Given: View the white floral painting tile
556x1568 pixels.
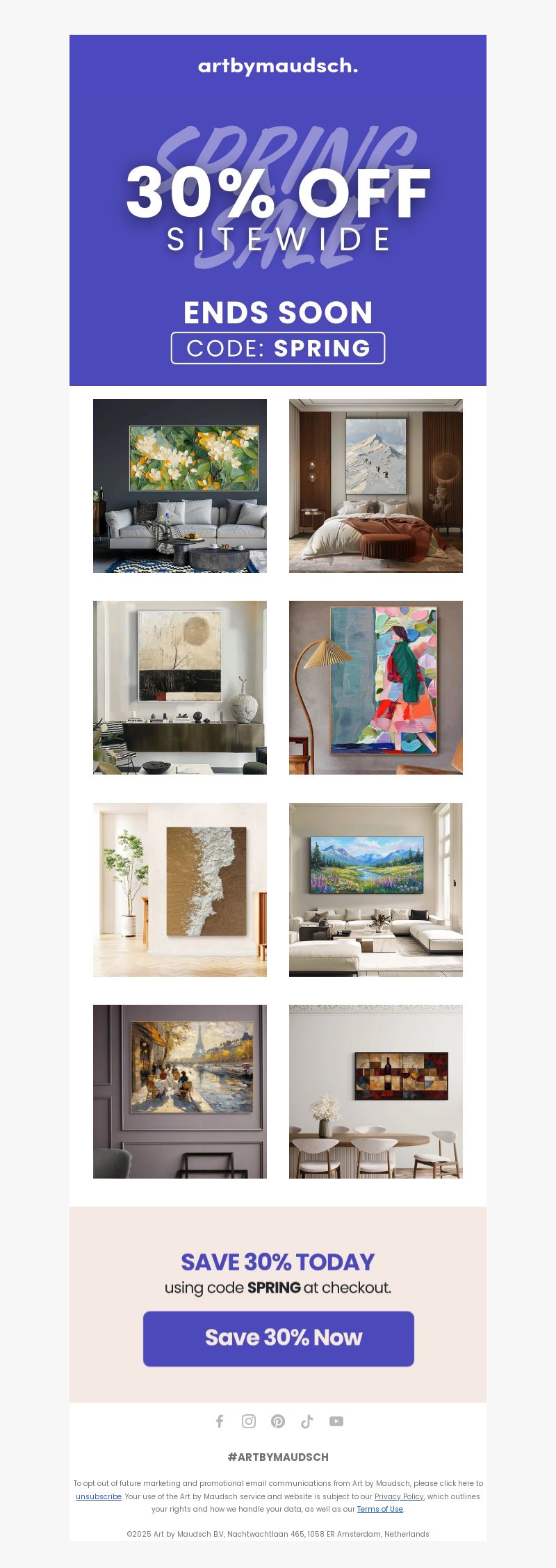Looking at the screenshot, I should pyautogui.click(x=180, y=486).
